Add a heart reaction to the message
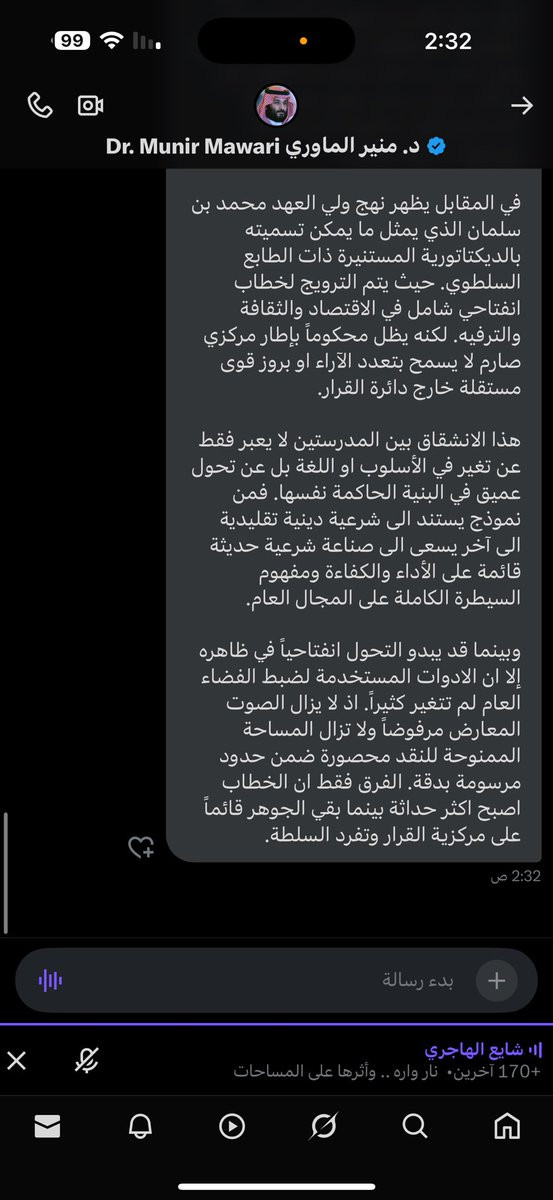Viewport: 553px width, 1200px height. coord(141,848)
